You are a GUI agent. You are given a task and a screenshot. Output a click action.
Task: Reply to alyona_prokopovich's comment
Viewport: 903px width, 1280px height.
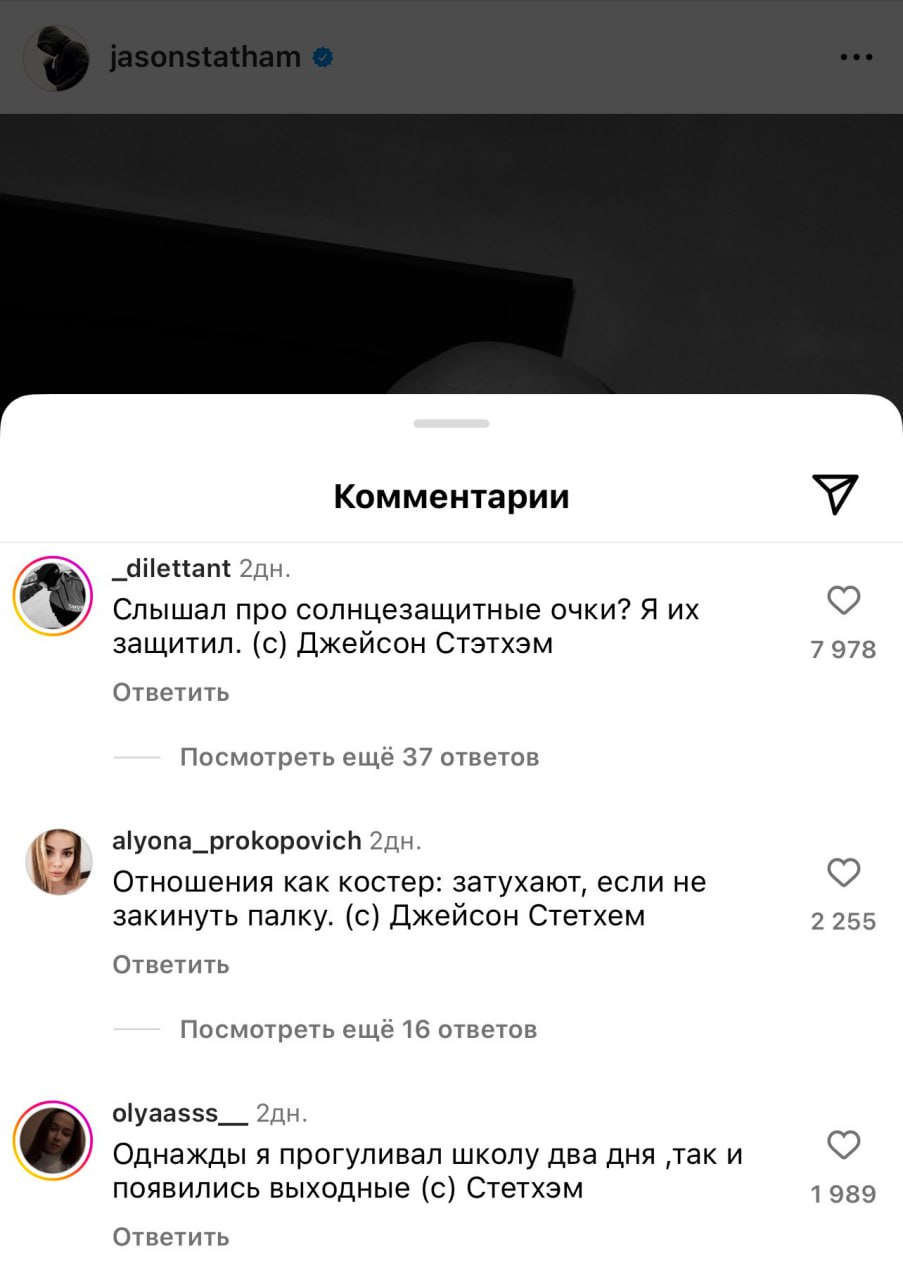click(171, 964)
